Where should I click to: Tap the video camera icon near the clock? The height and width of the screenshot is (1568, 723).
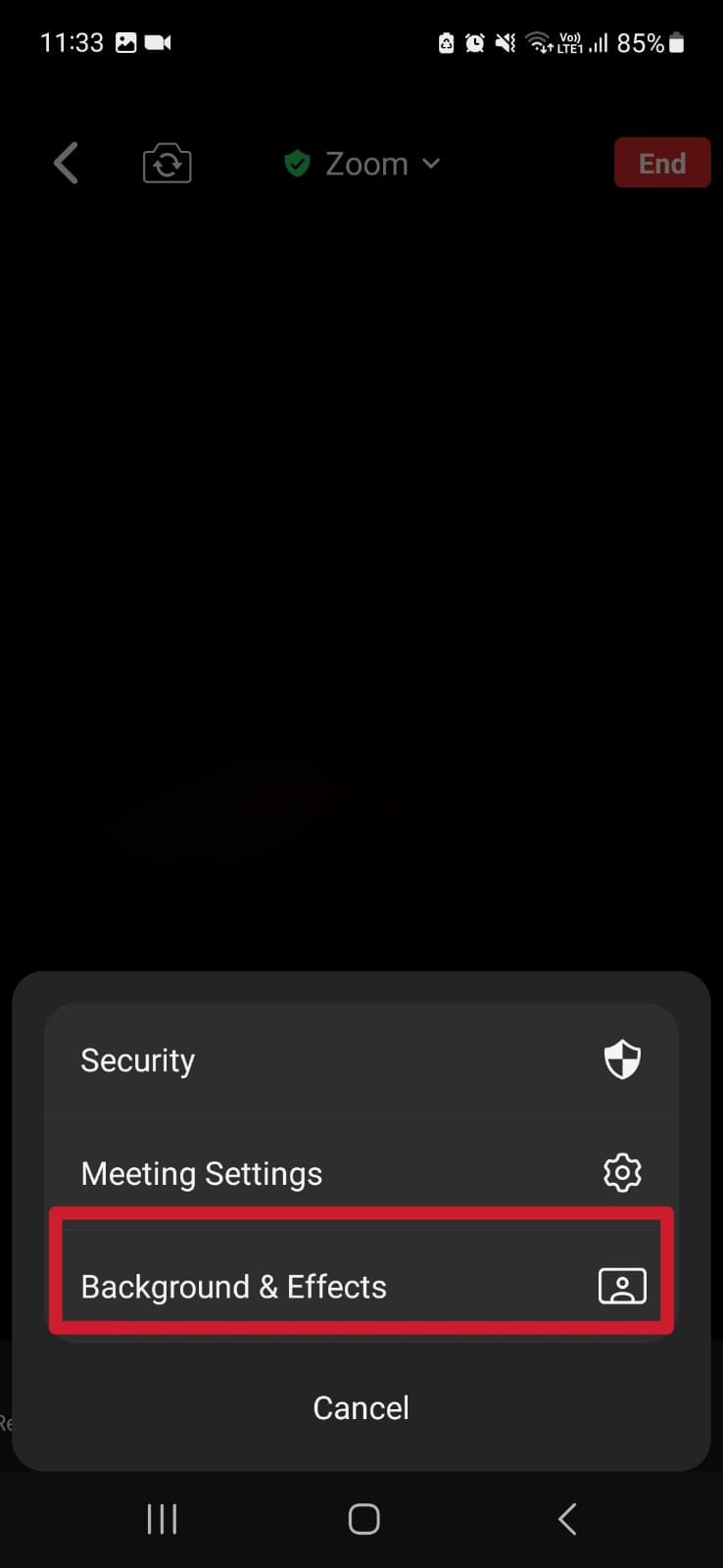pos(159,42)
